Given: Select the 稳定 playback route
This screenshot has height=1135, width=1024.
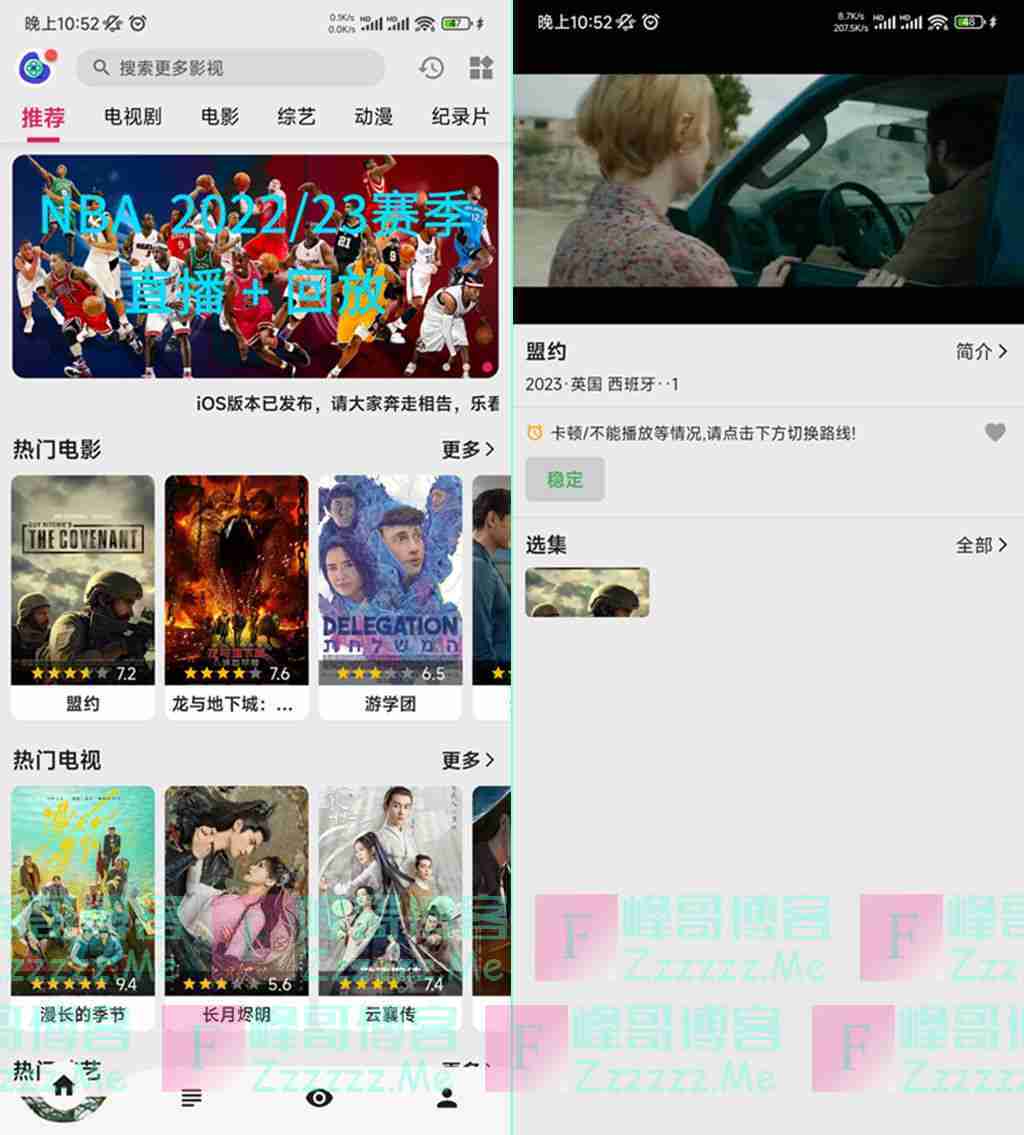Looking at the screenshot, I should pos(565,479).
